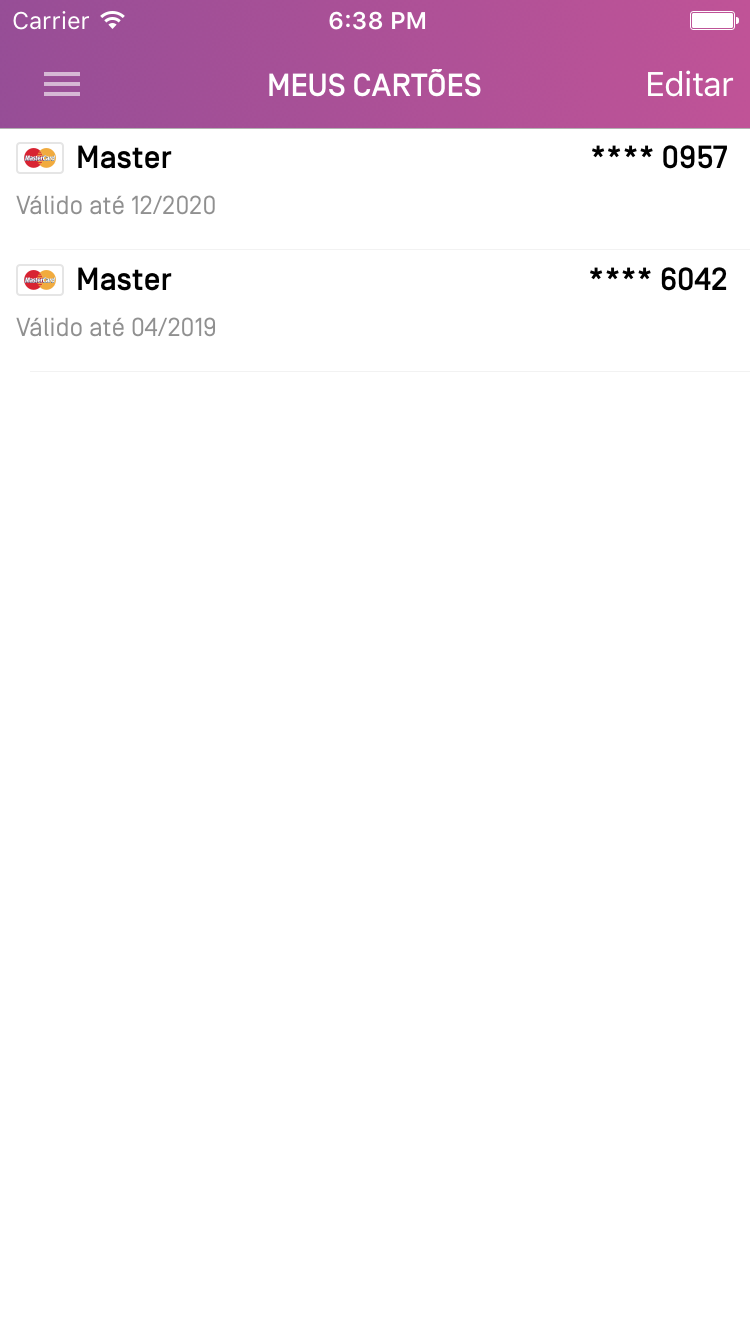Tap the masked number **** 6042
The width and height of the screenshot is (750, 1334).
pyautogui.click(x=658, y=278)
